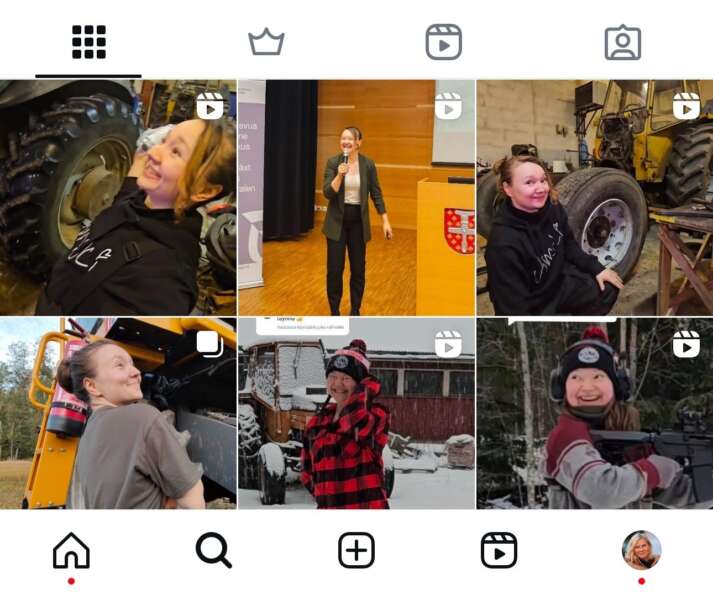
Task: Open reel of woman wearing ear protection outdoors
Action: pos(595,414)
